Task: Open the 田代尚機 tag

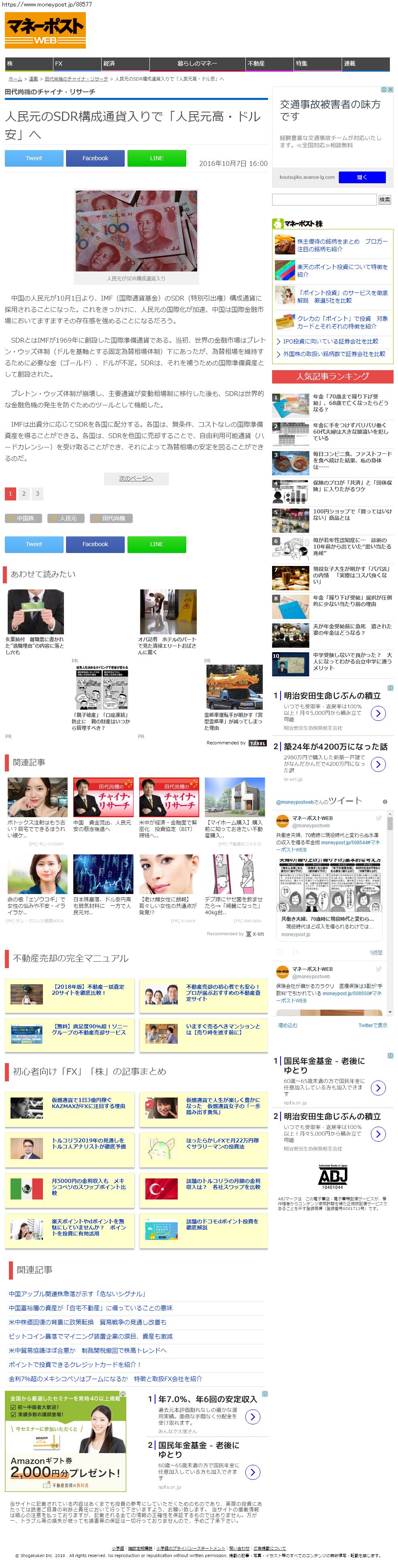Action: pyautogui.click(x=112, y=519)
